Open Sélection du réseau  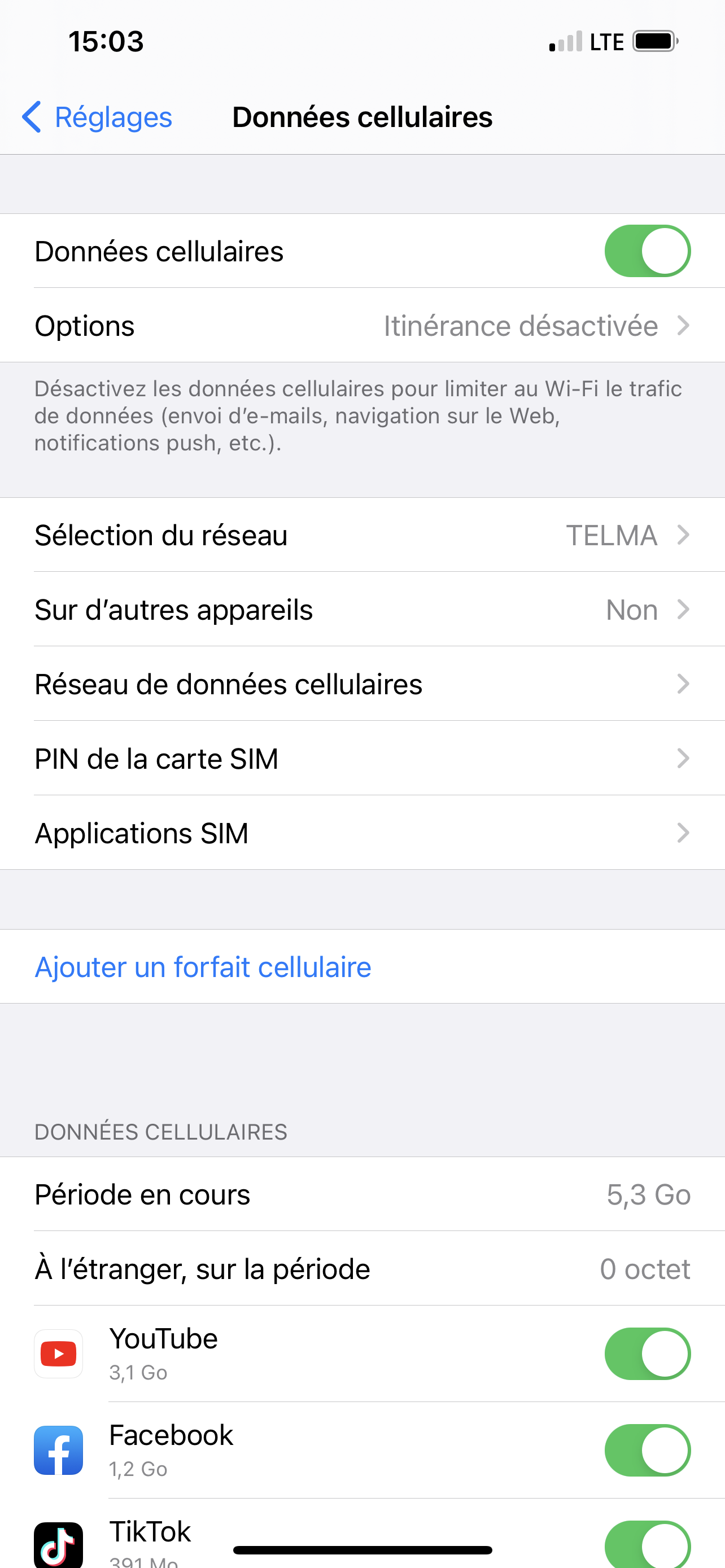click(362, 535)
